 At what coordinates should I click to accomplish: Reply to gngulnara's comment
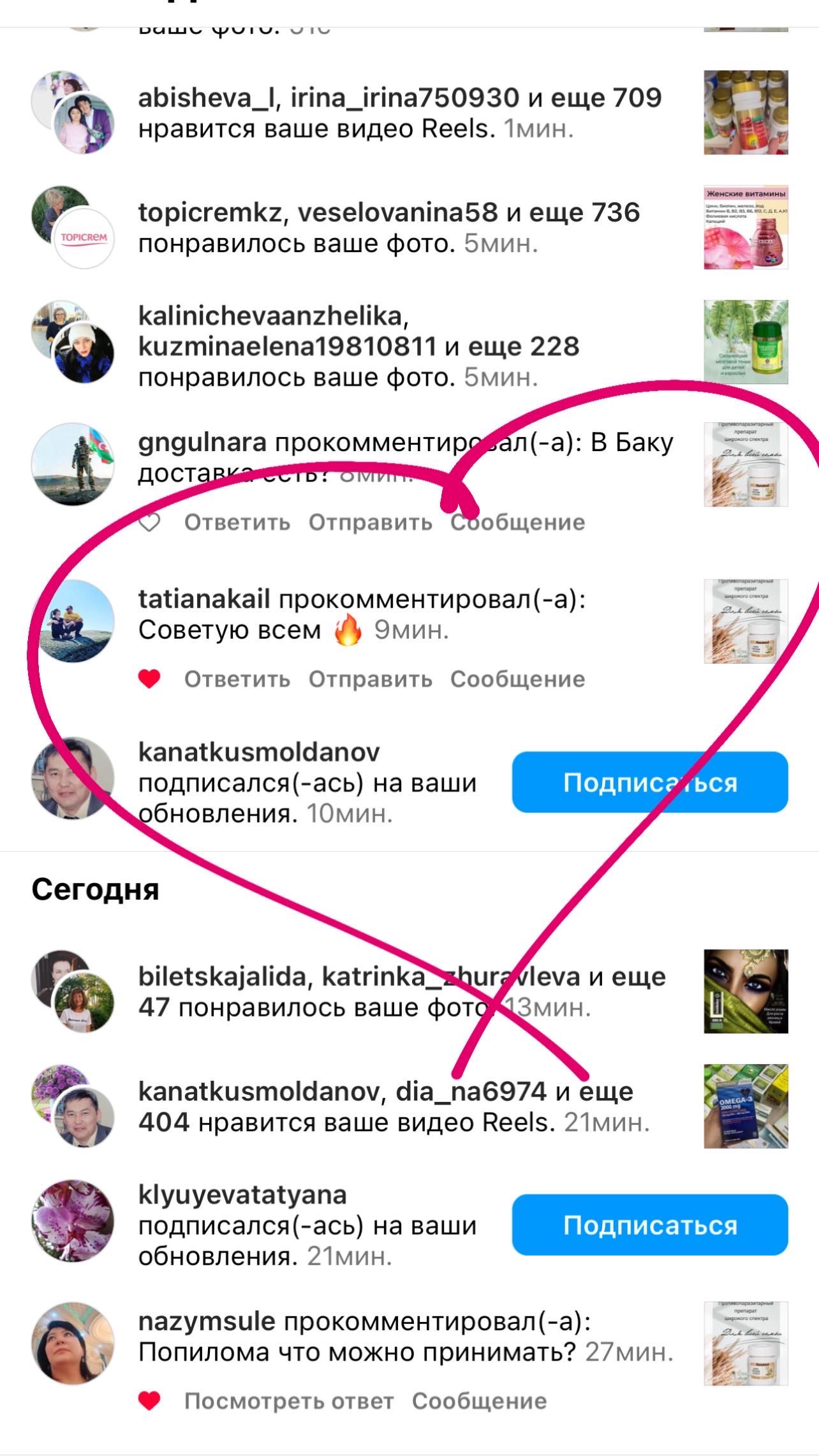(237, 523)
